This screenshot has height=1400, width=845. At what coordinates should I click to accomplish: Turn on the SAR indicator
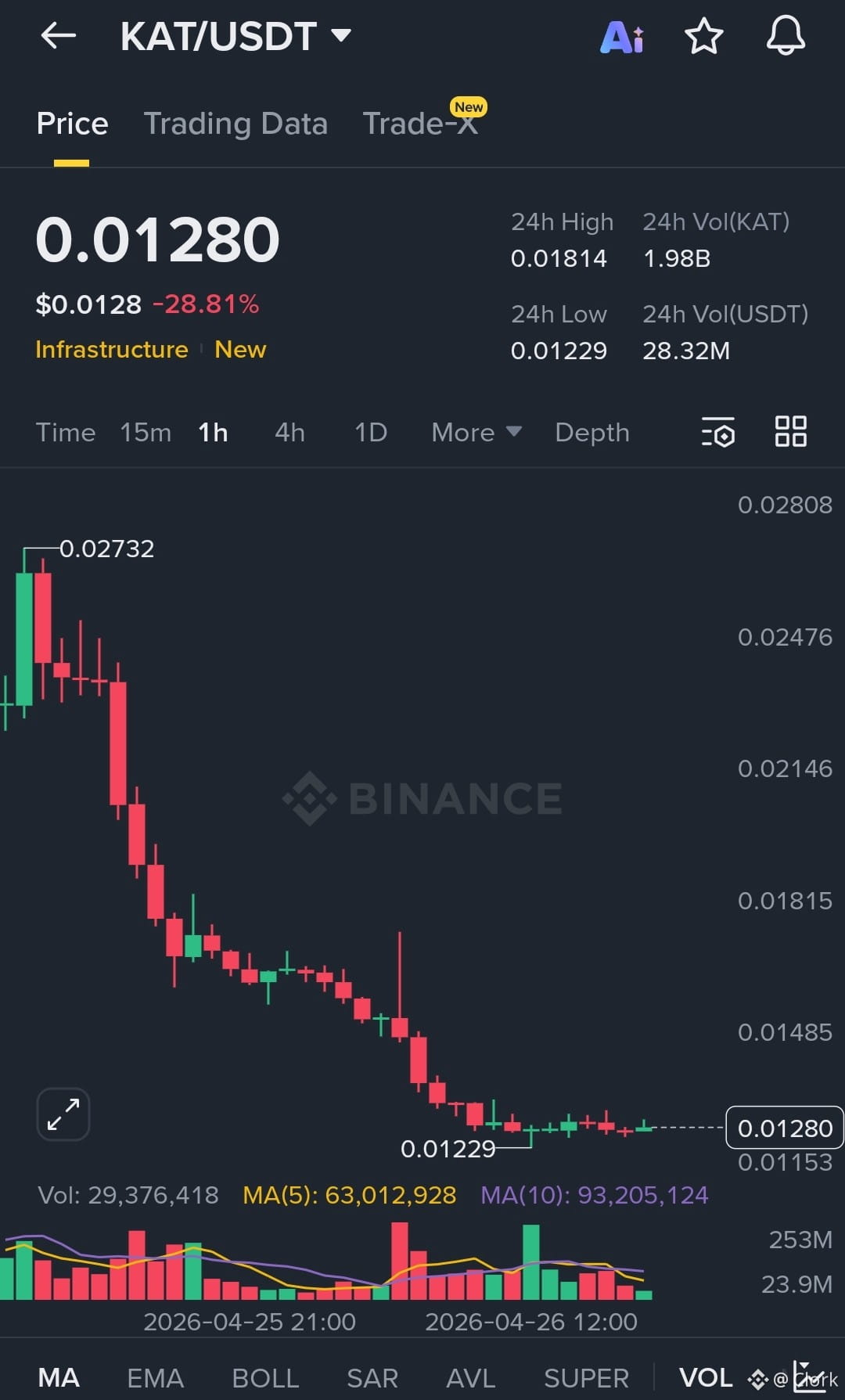click(372, 1378)
